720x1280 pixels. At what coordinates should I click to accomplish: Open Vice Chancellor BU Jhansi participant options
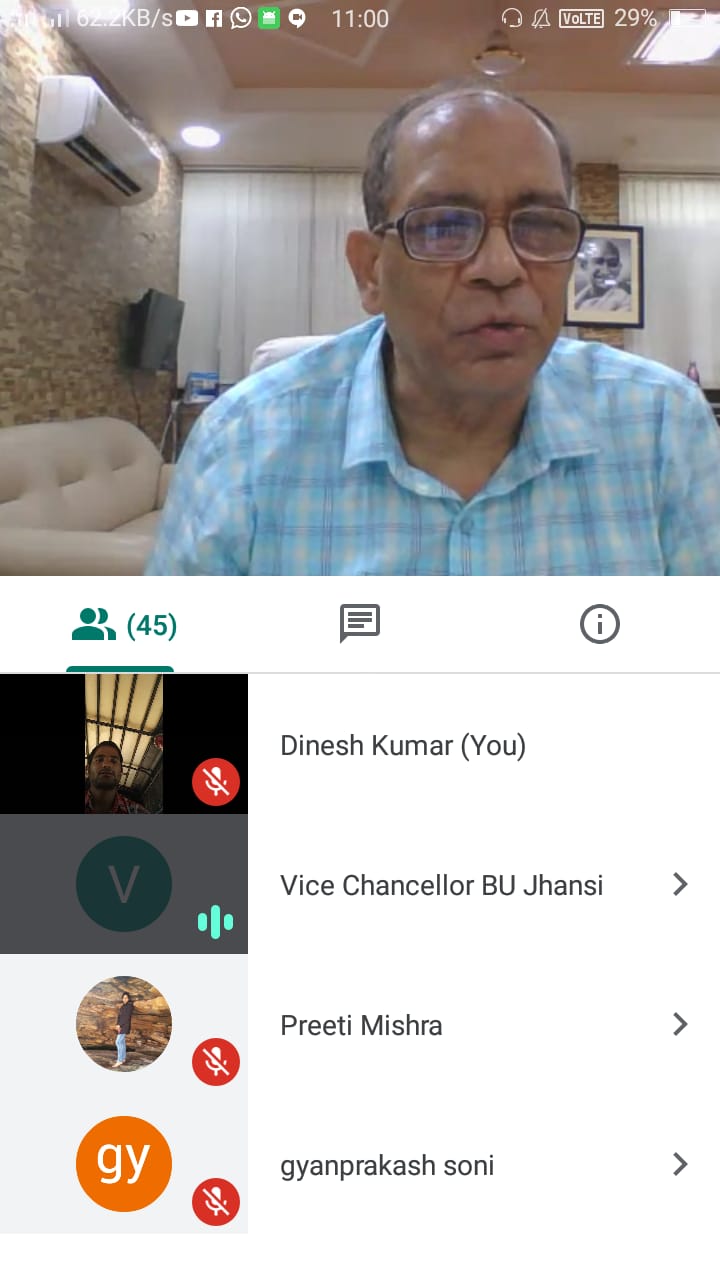680,884
